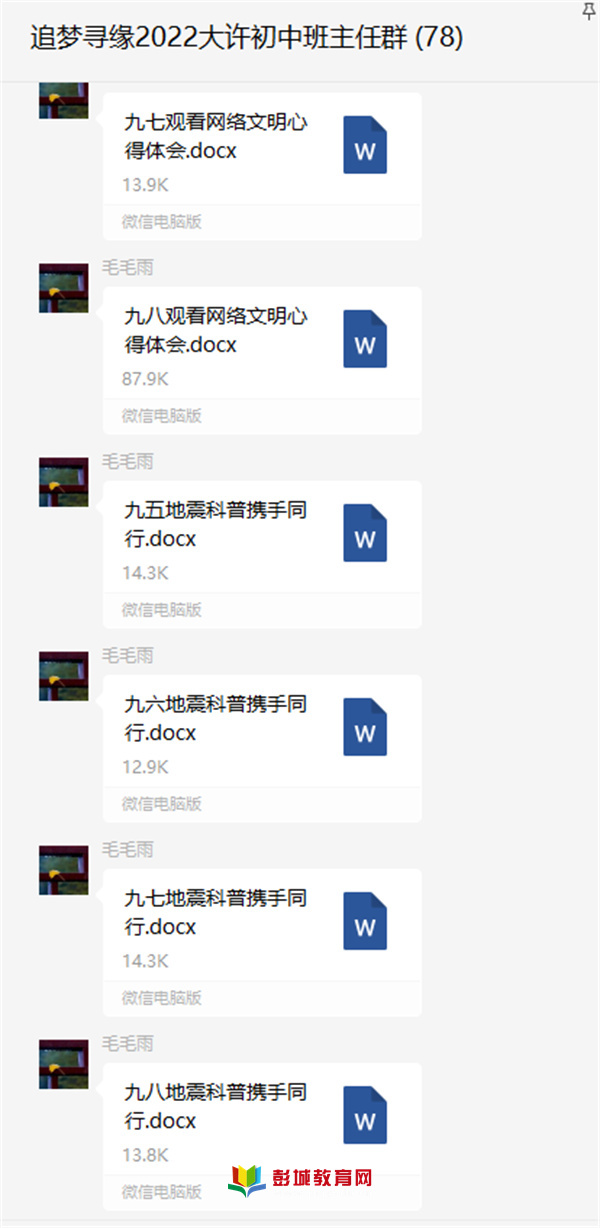Image resolution: width=600 pixels, height=1228 pixels.
Task: Open 九八观看网络文明心得体会.docx file
Action: pos(260,342)
